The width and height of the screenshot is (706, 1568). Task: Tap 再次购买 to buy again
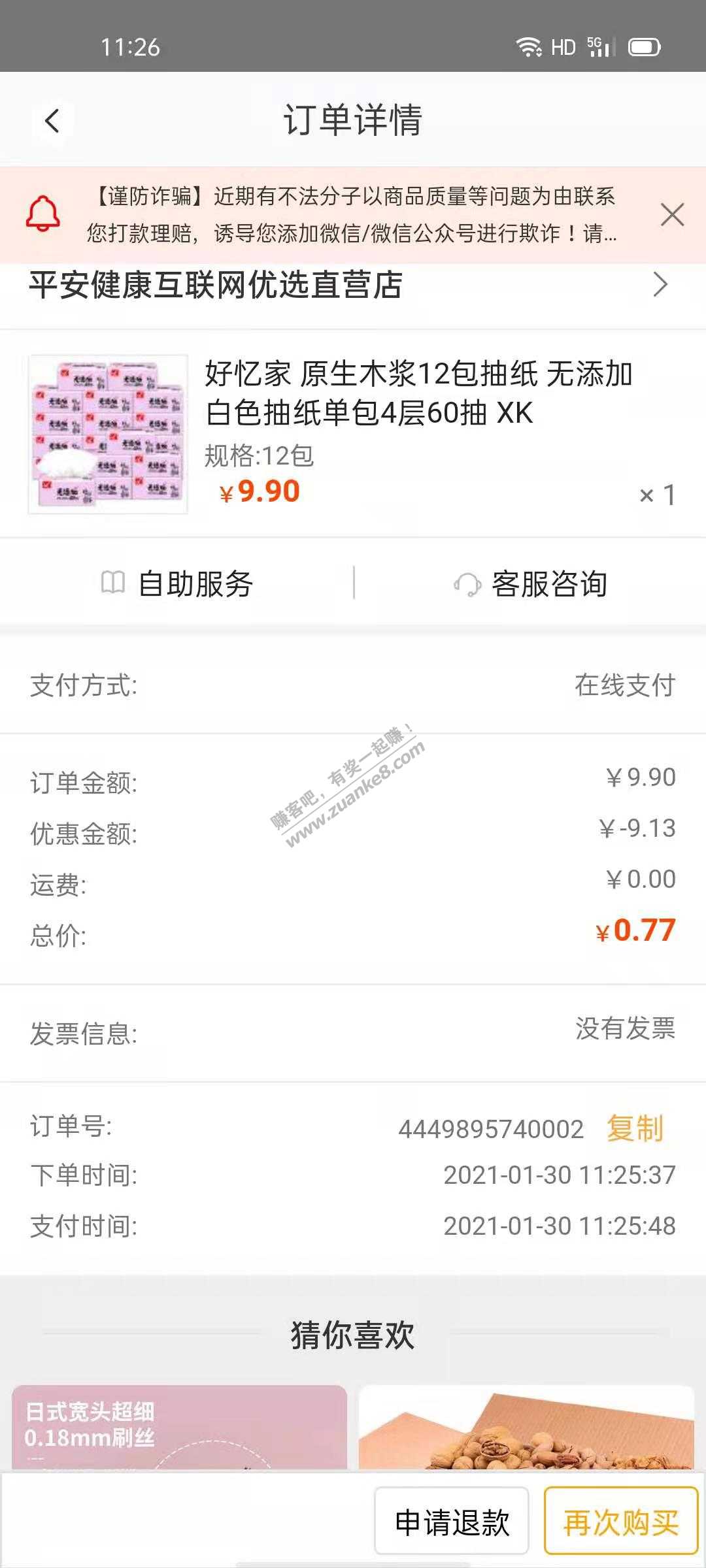[621, 1522]
